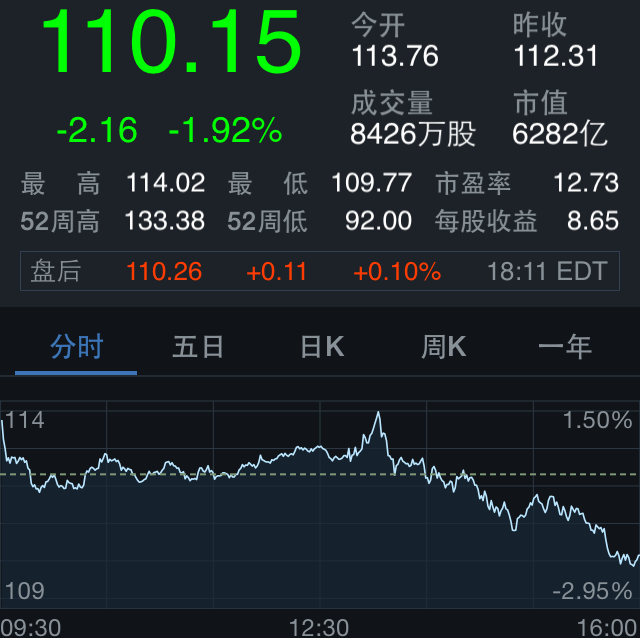
Task: Switch to the 周K weekly chart
Action: 443,347
